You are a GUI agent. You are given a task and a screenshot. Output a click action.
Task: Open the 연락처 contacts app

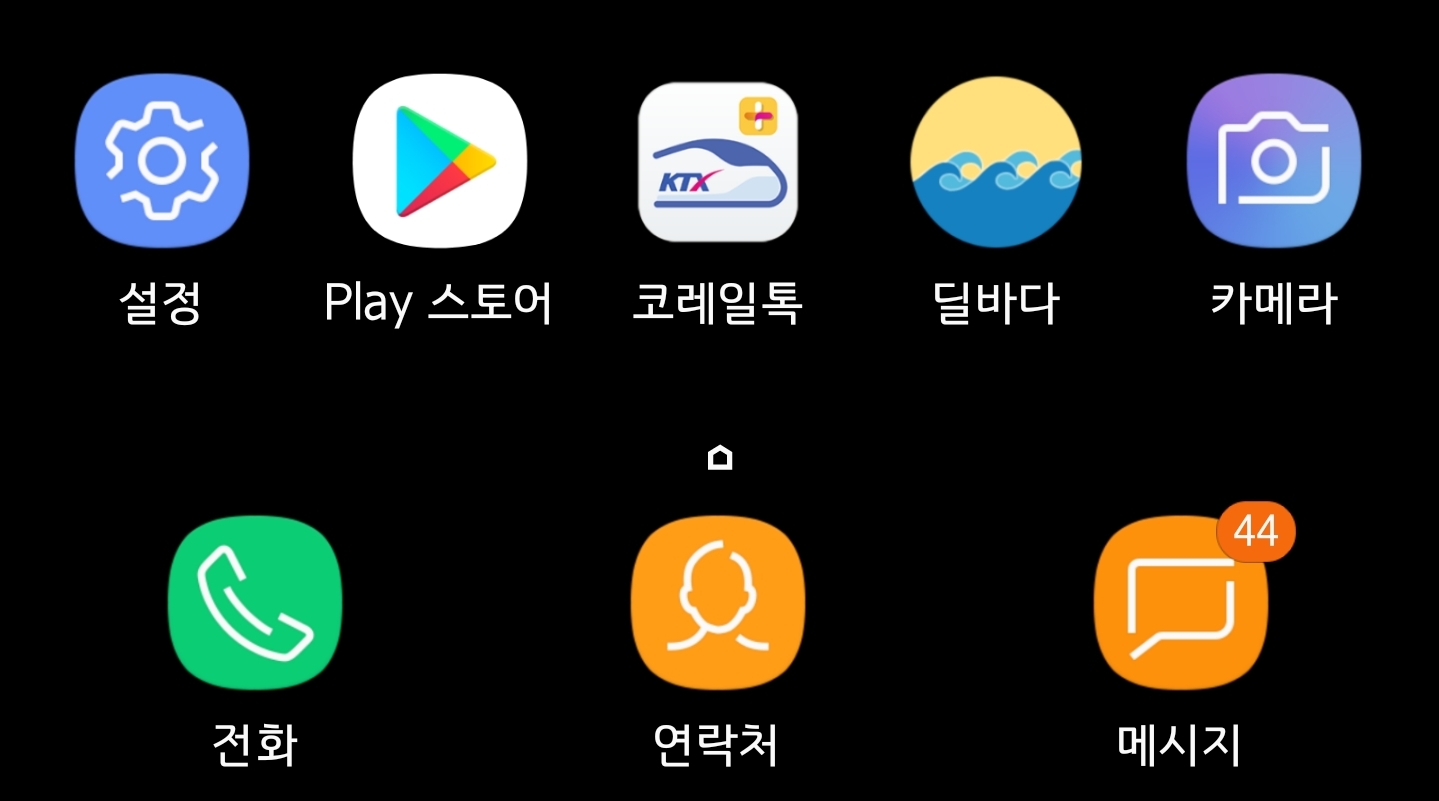tap(717, 602)
